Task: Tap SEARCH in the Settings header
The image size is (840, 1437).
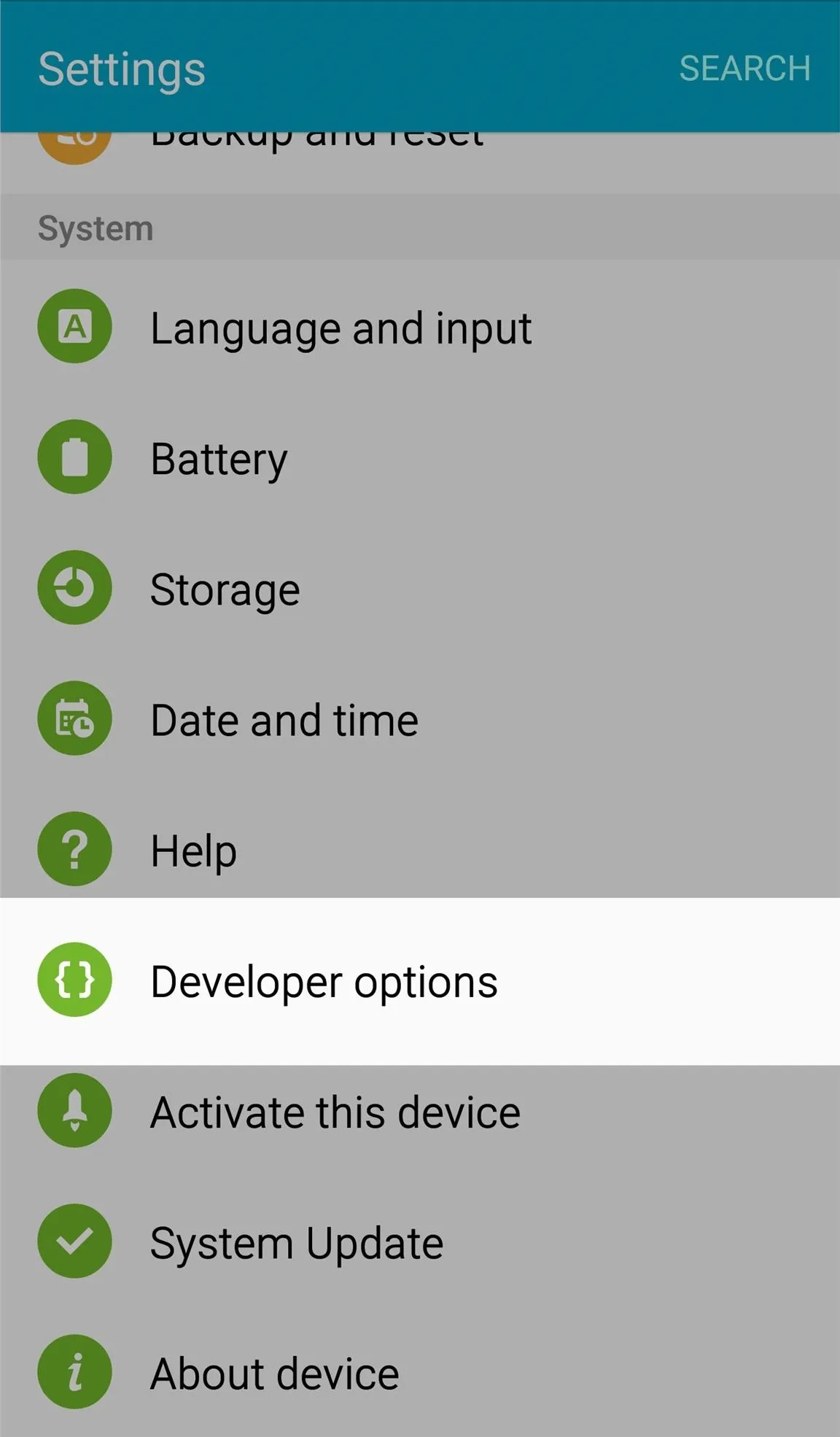Action: 744,69
